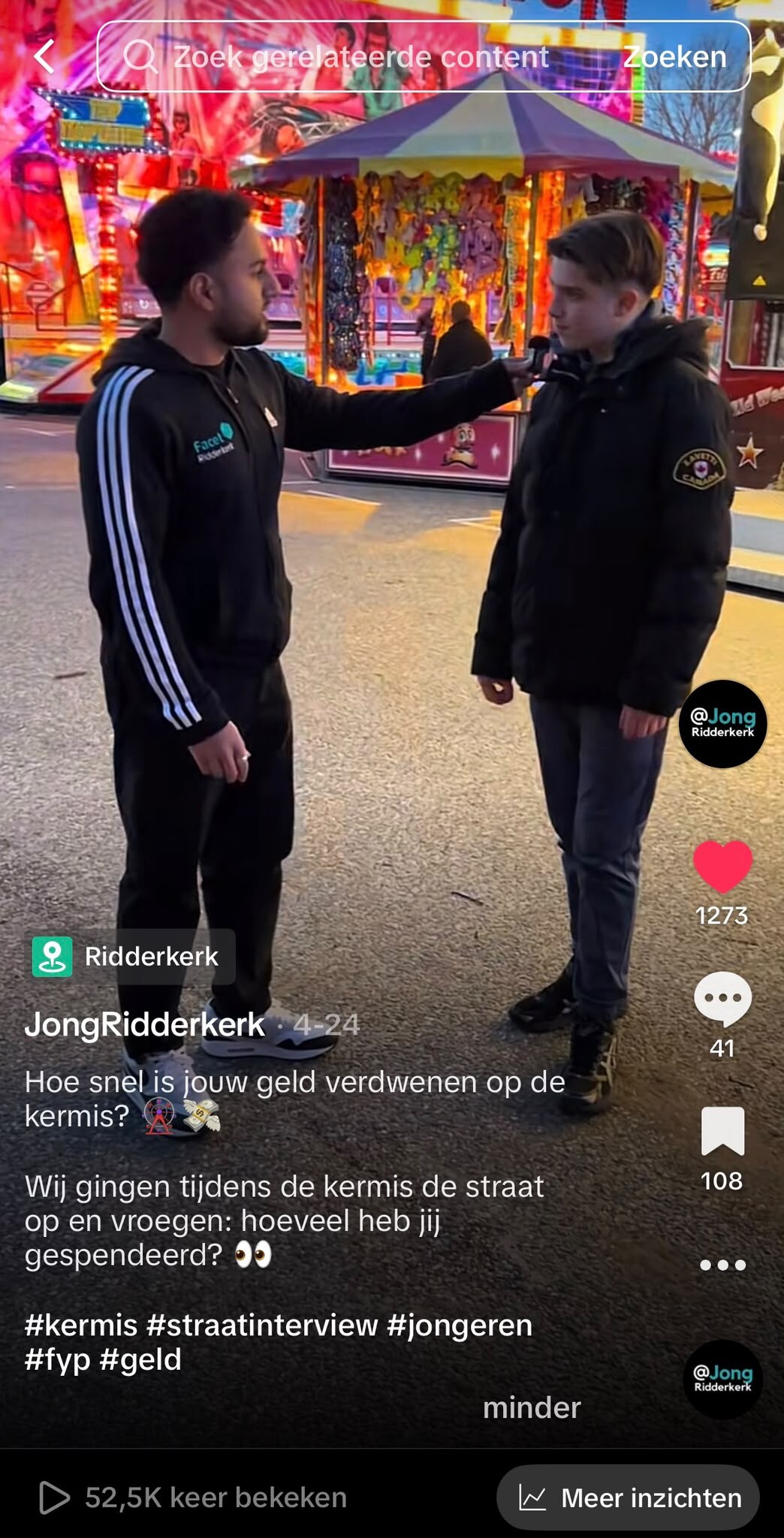
Task: Open the #kermis hashtag
Action: [81, 1325]
